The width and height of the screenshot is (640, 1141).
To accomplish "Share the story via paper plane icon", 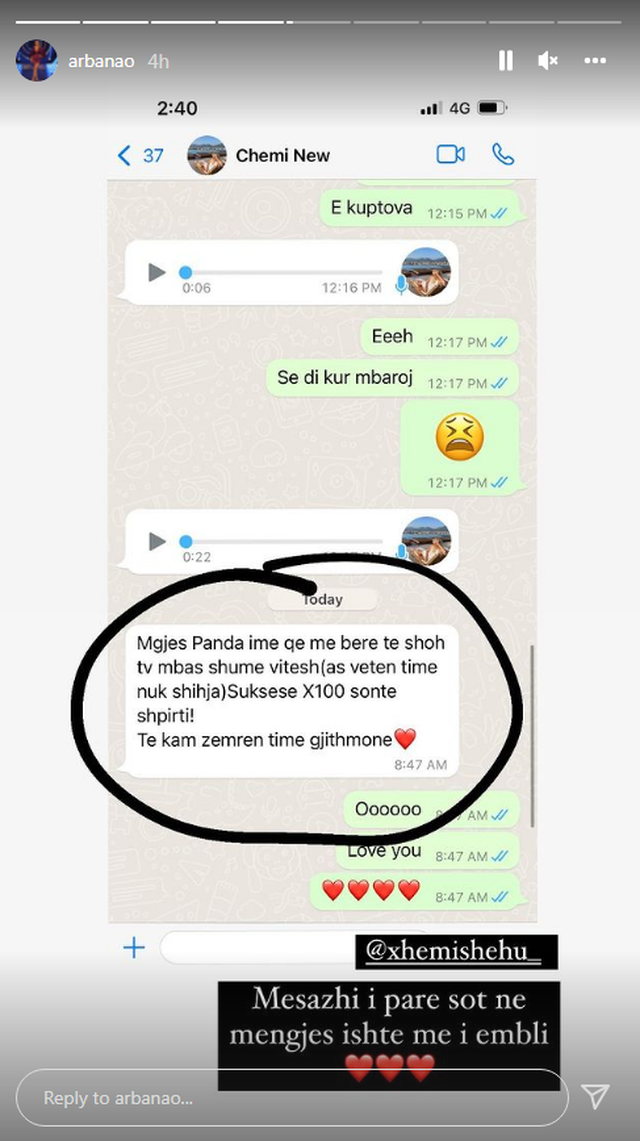I will (x=596, y=1097).
